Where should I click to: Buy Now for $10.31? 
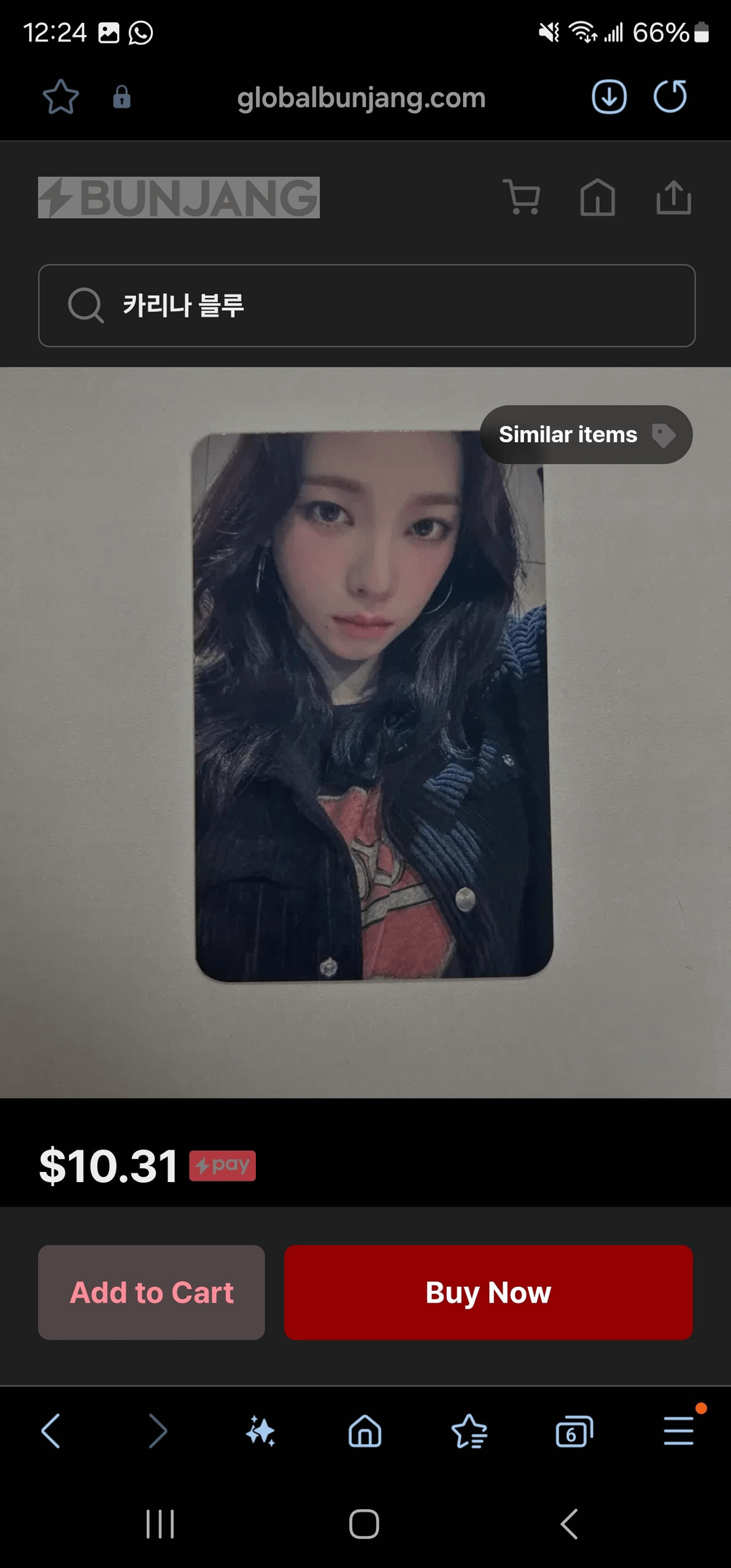click(488, 1292)
